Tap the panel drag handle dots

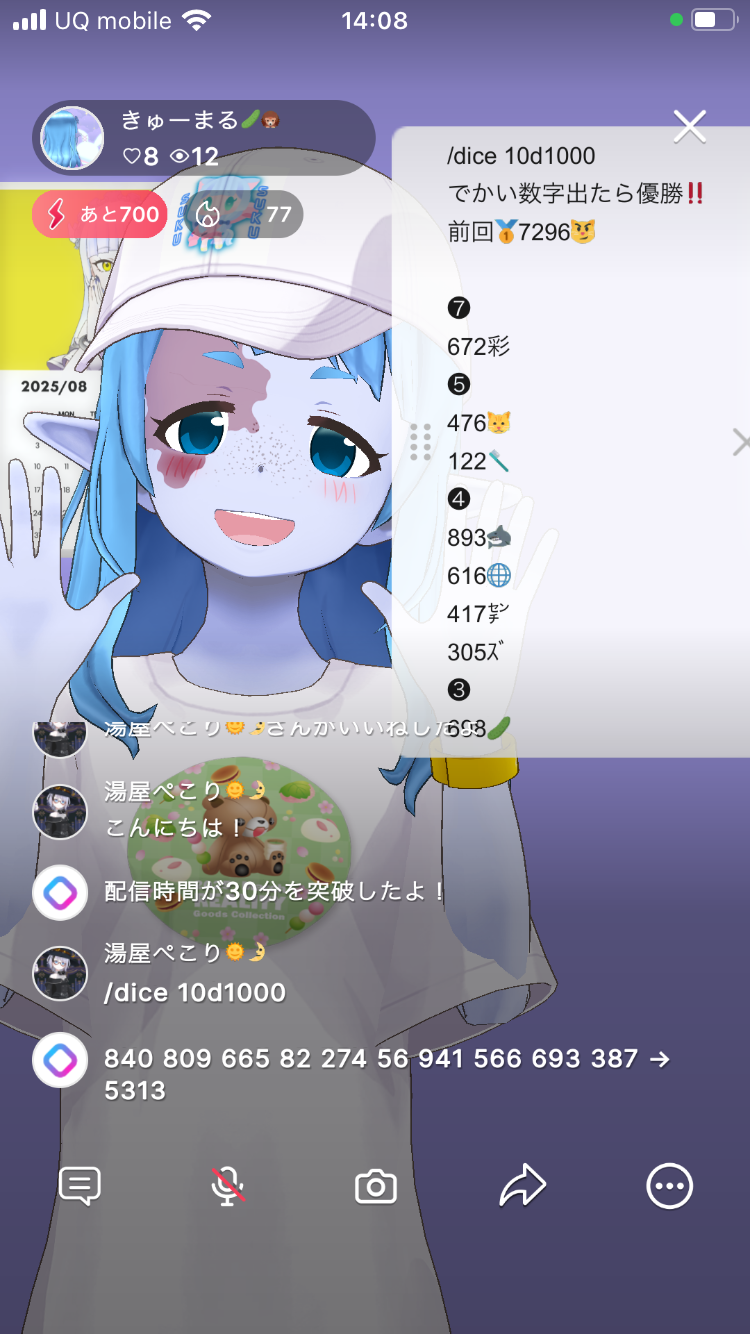(421, 442)
